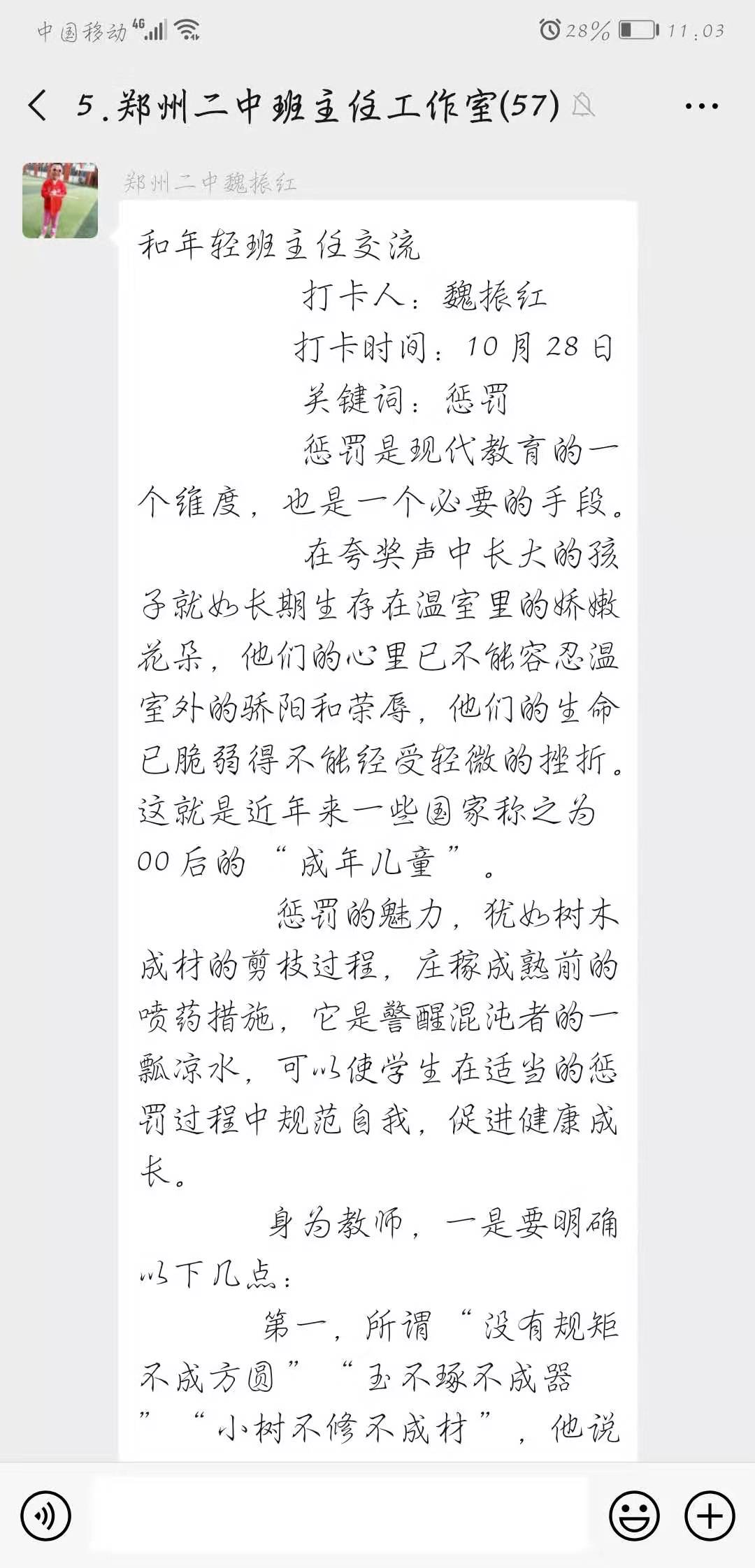Open the emoji sticker panel
The height and width of the screenshot is (1568, 755).
634,1516
